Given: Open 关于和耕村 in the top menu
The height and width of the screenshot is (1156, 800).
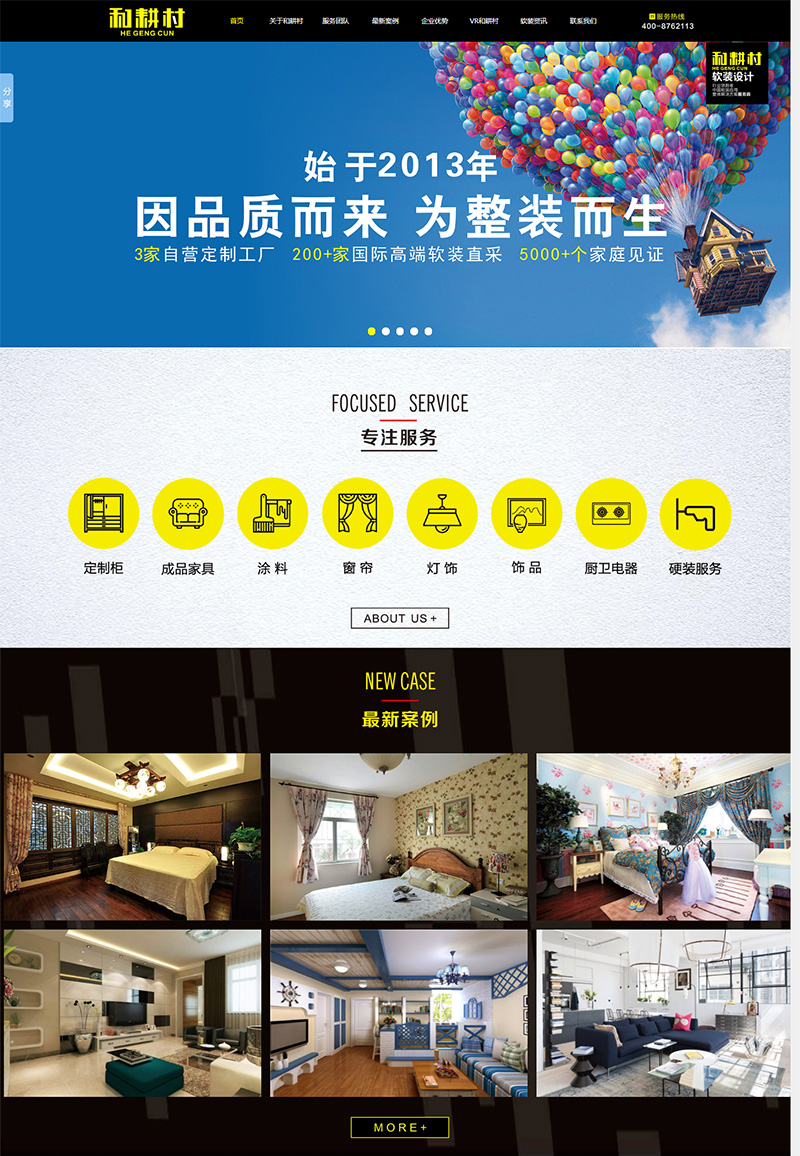Looking at the screenshot, I should pyautogui.click(x=285, y=20).
